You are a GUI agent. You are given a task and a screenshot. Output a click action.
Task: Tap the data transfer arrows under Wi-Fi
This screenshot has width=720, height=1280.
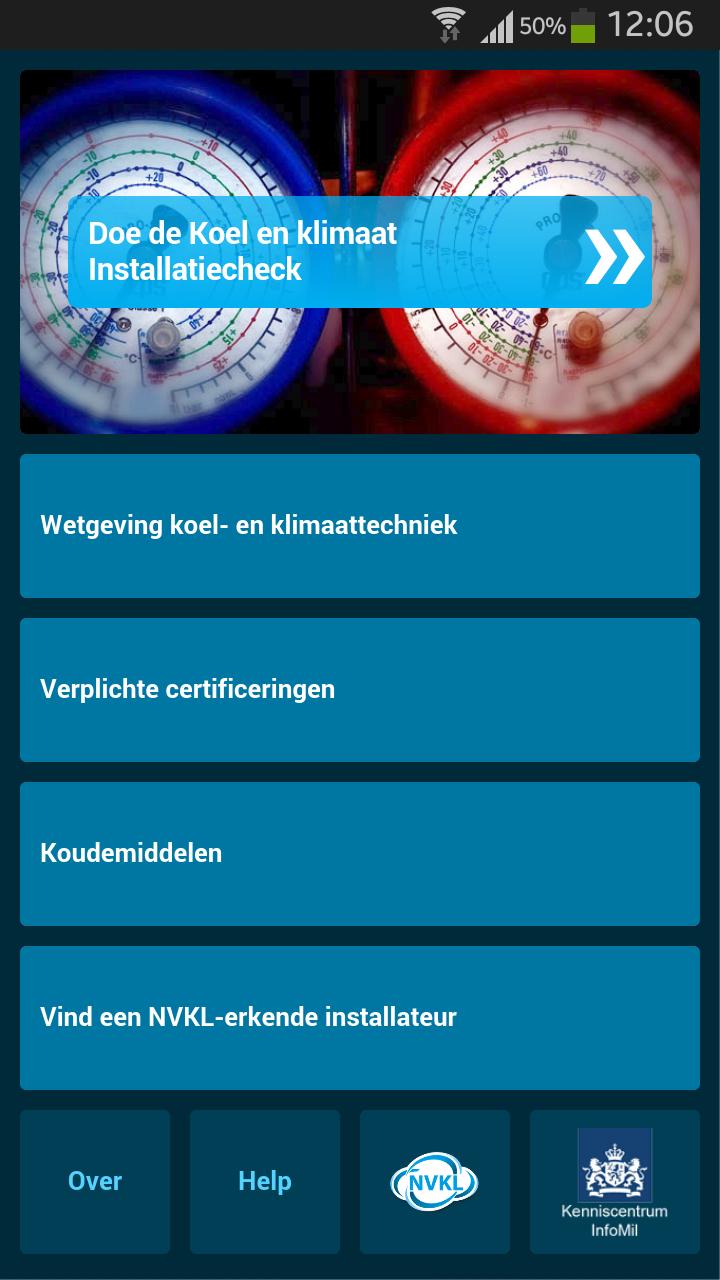(451, 33)
